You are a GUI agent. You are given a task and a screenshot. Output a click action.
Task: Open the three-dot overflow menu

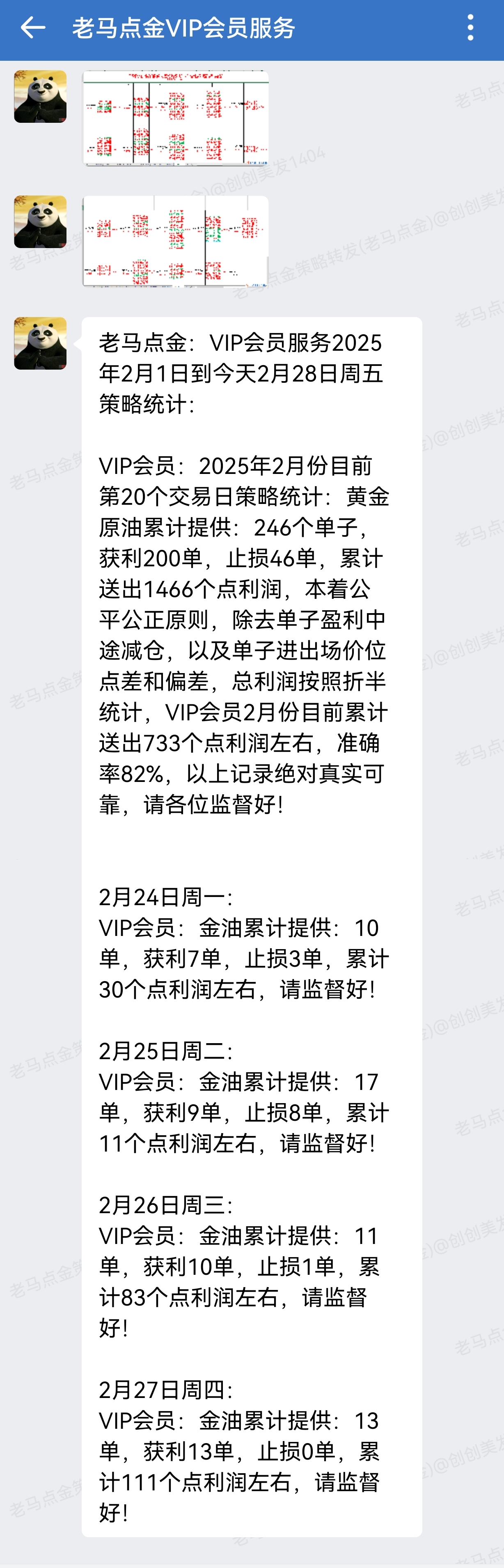[470, 28]
